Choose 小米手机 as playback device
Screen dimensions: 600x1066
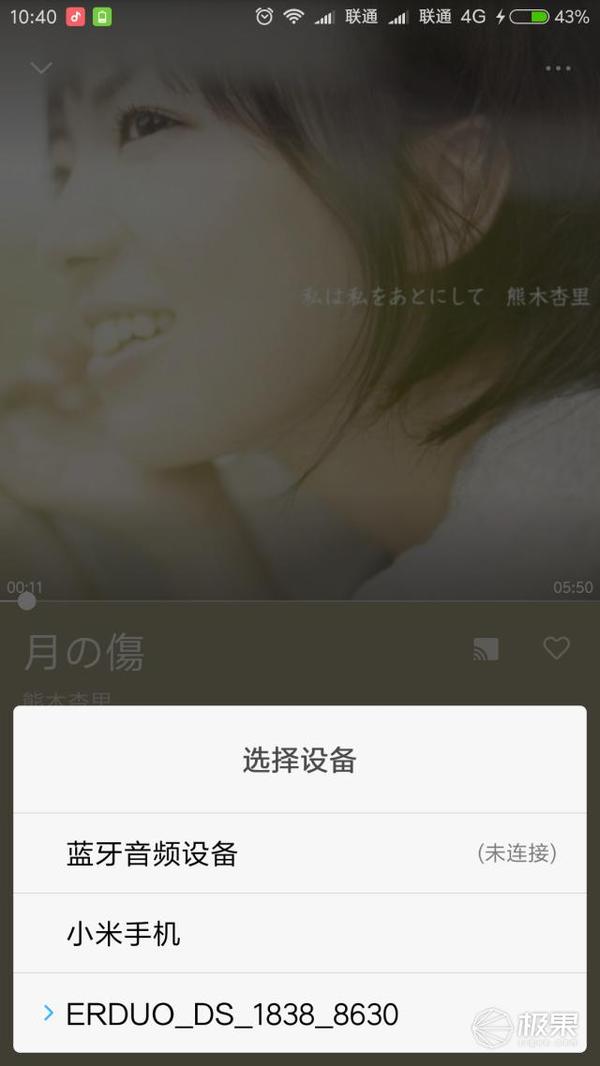[300, 934]
